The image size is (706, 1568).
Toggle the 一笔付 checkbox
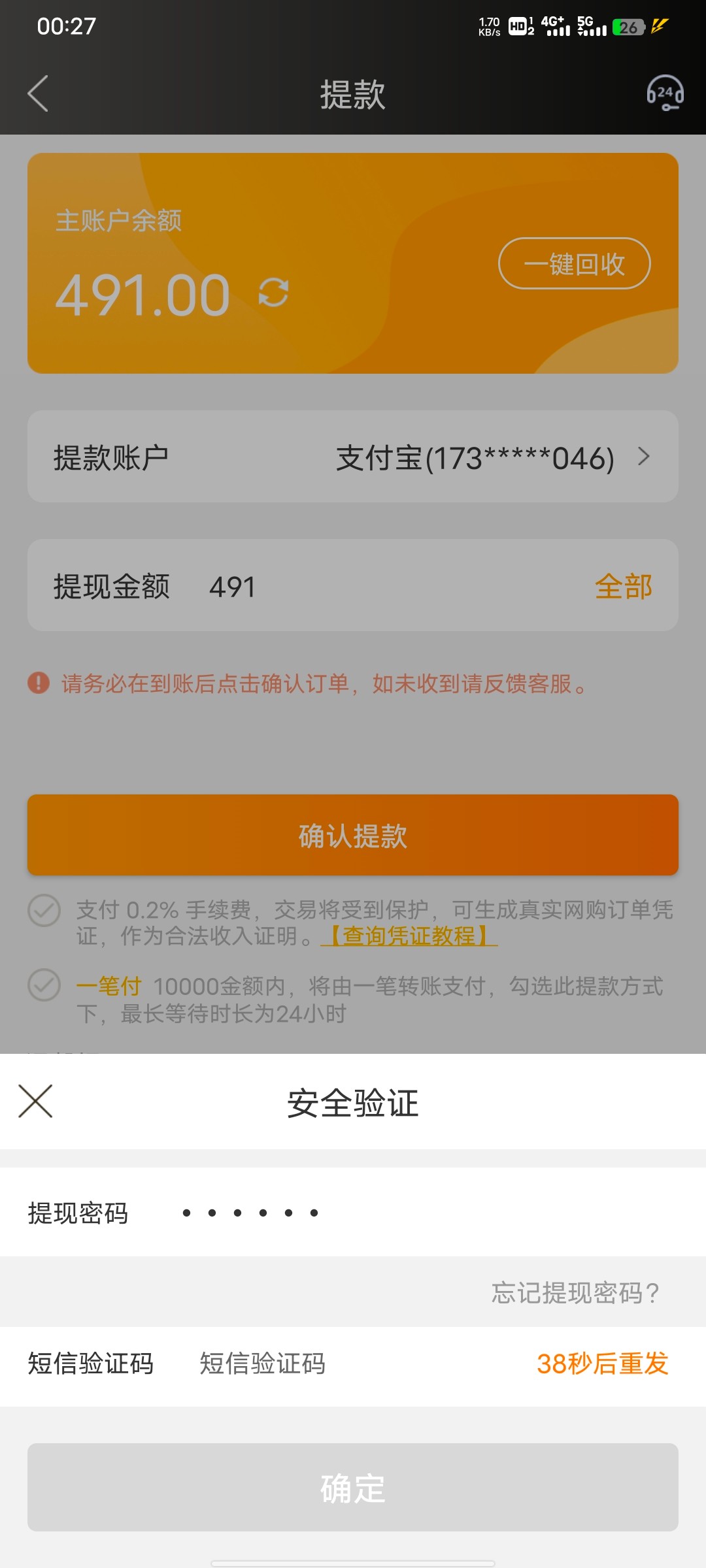click(44, 985)
